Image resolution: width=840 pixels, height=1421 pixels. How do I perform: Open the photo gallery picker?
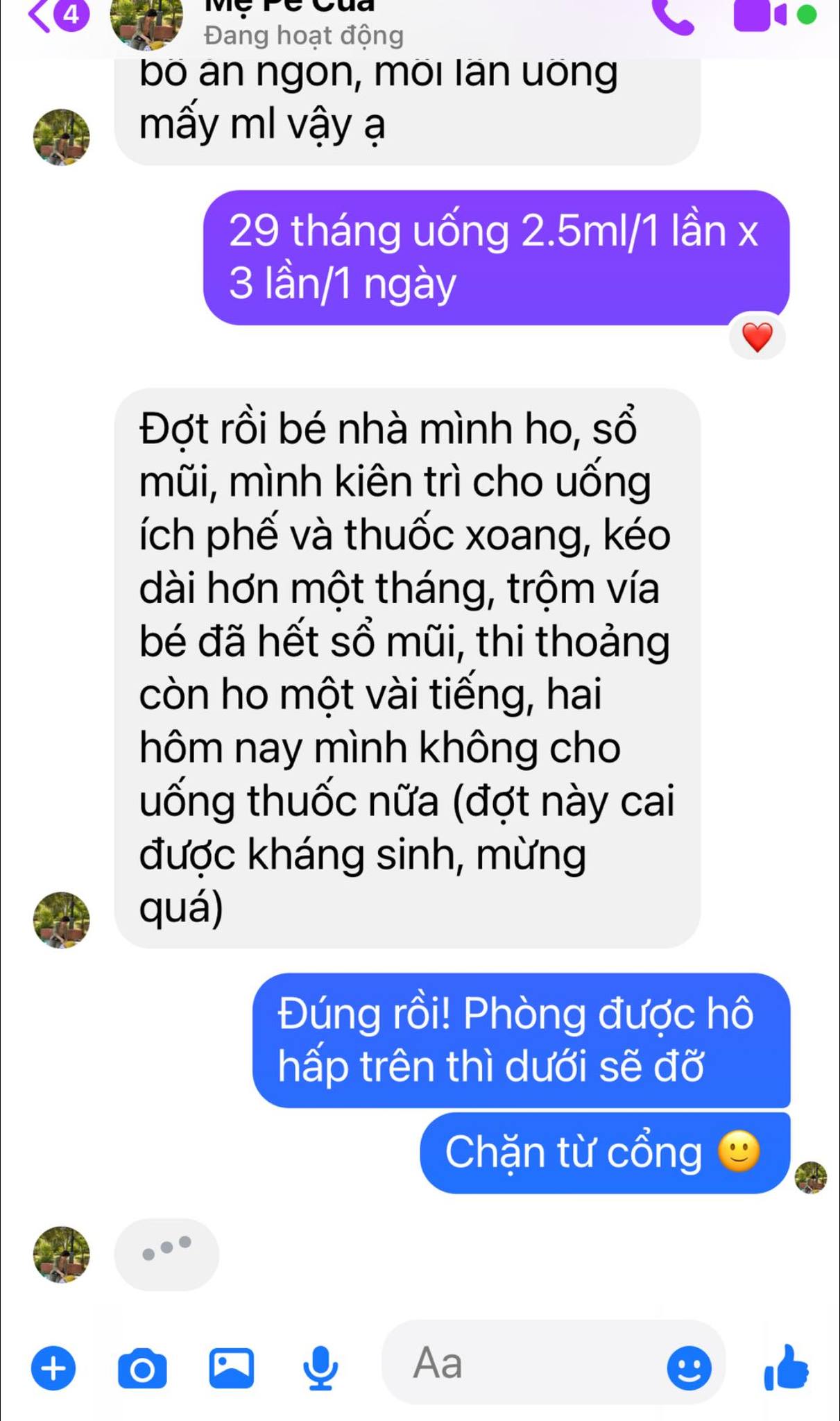click(x=232, y=1368)
